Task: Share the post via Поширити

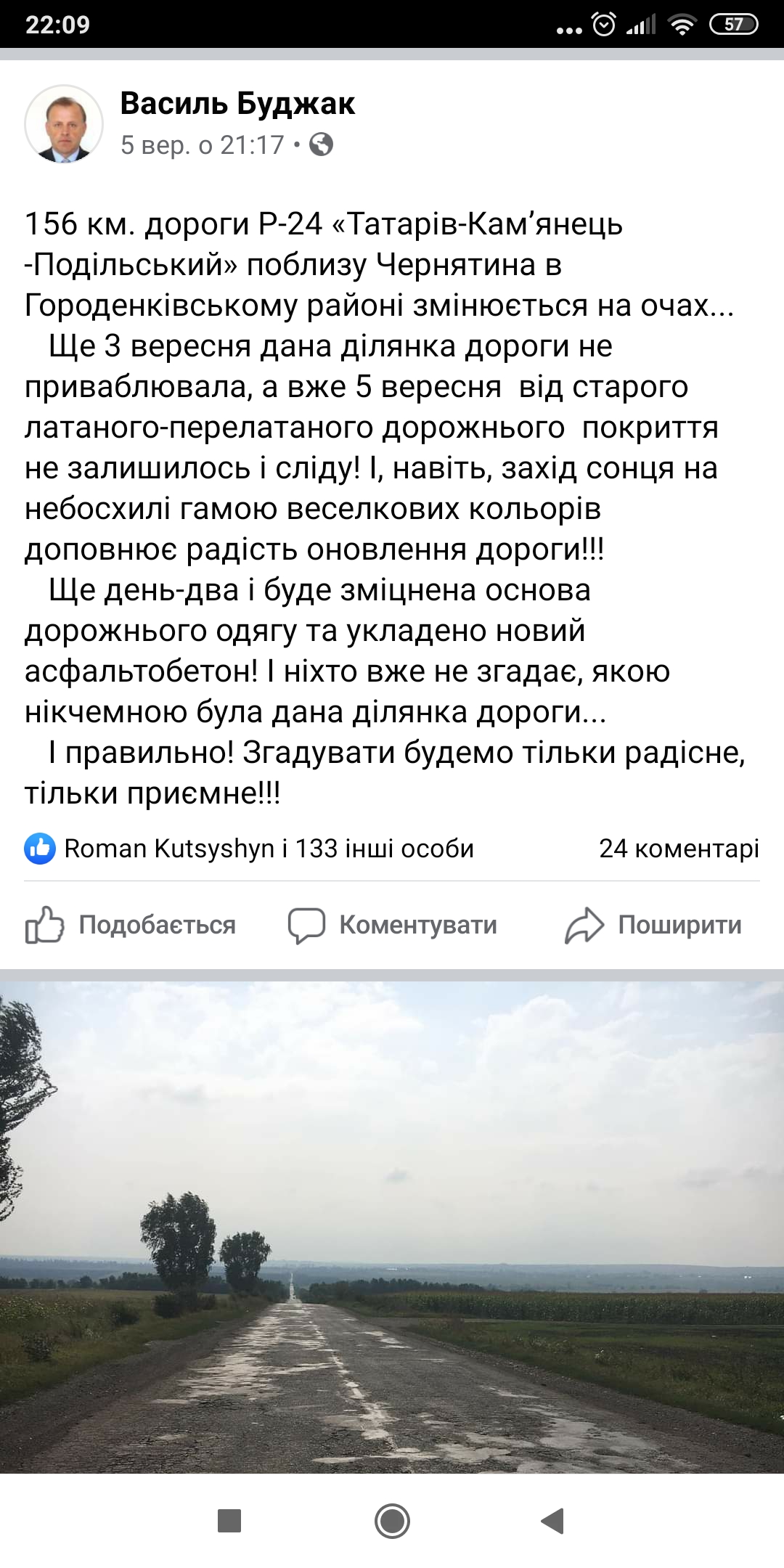Action: (653, 925)
